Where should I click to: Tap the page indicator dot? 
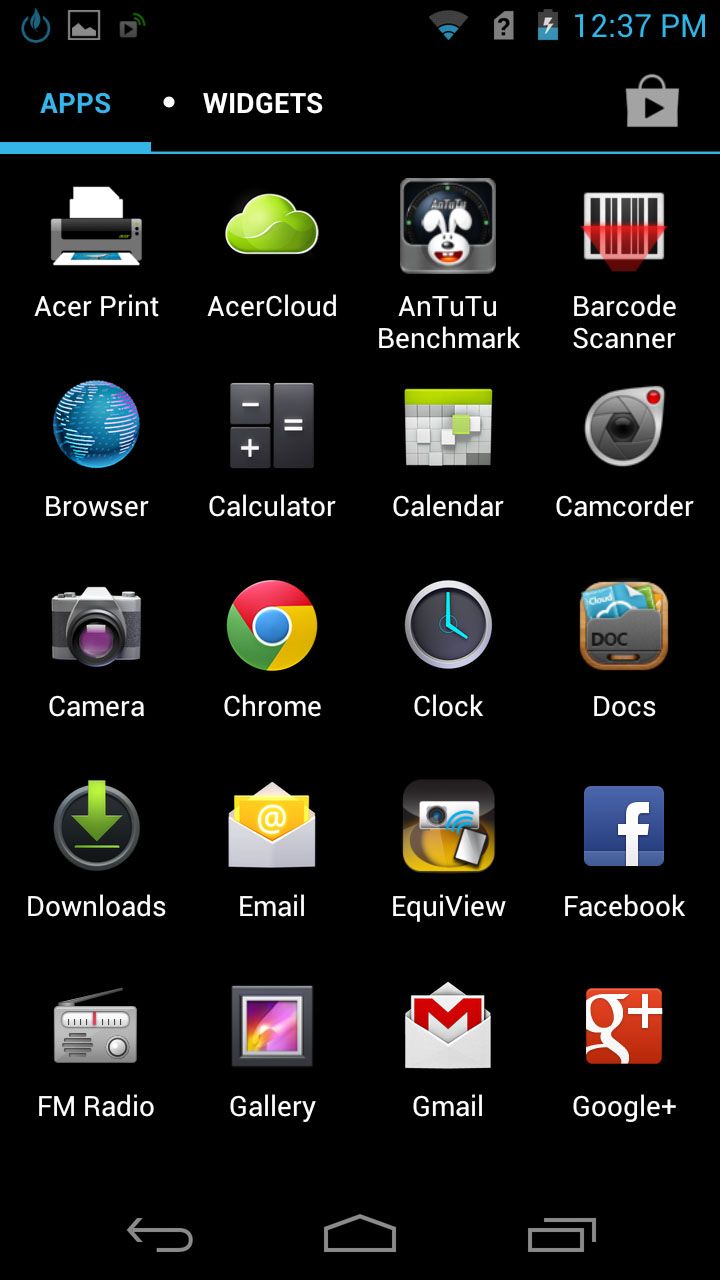coord(168,101)
